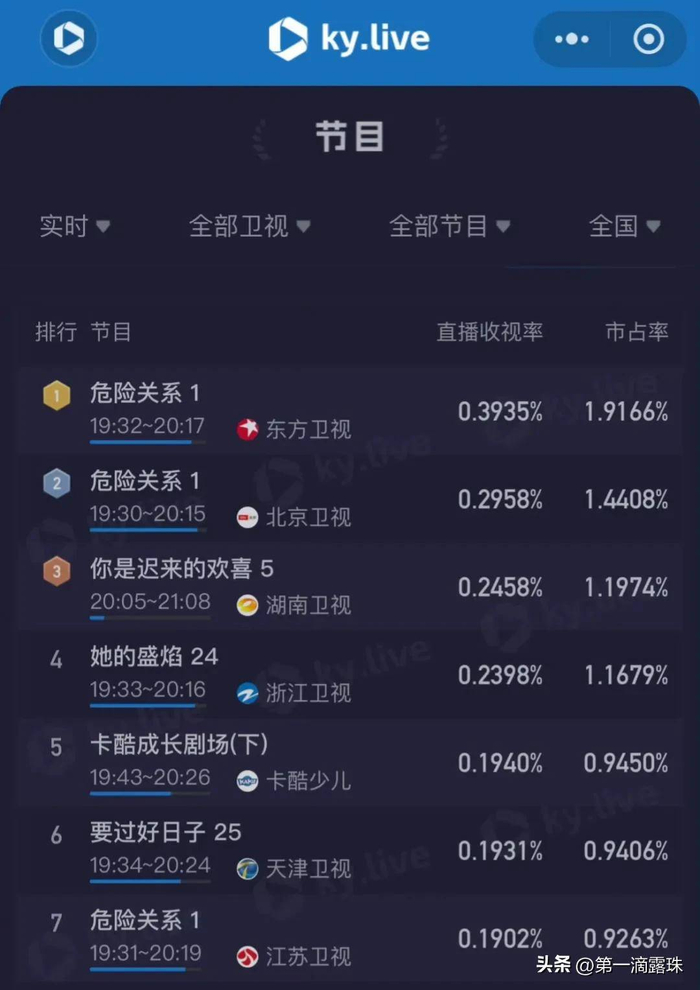The image size is (700, 990).
Task: Open the 全部卫视 channel filter
Action: click(x=250, y=226)
